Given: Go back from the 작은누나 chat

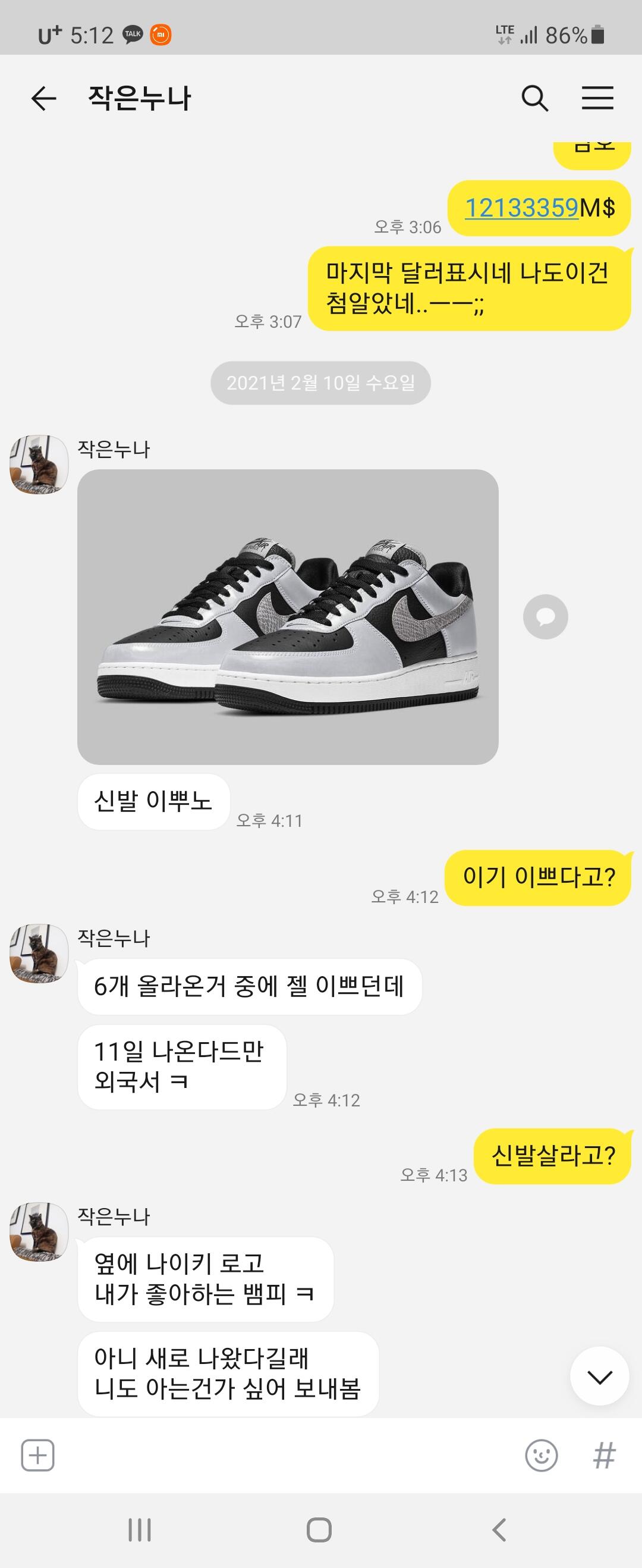Looking at the screenshot, I should (44, 98).
